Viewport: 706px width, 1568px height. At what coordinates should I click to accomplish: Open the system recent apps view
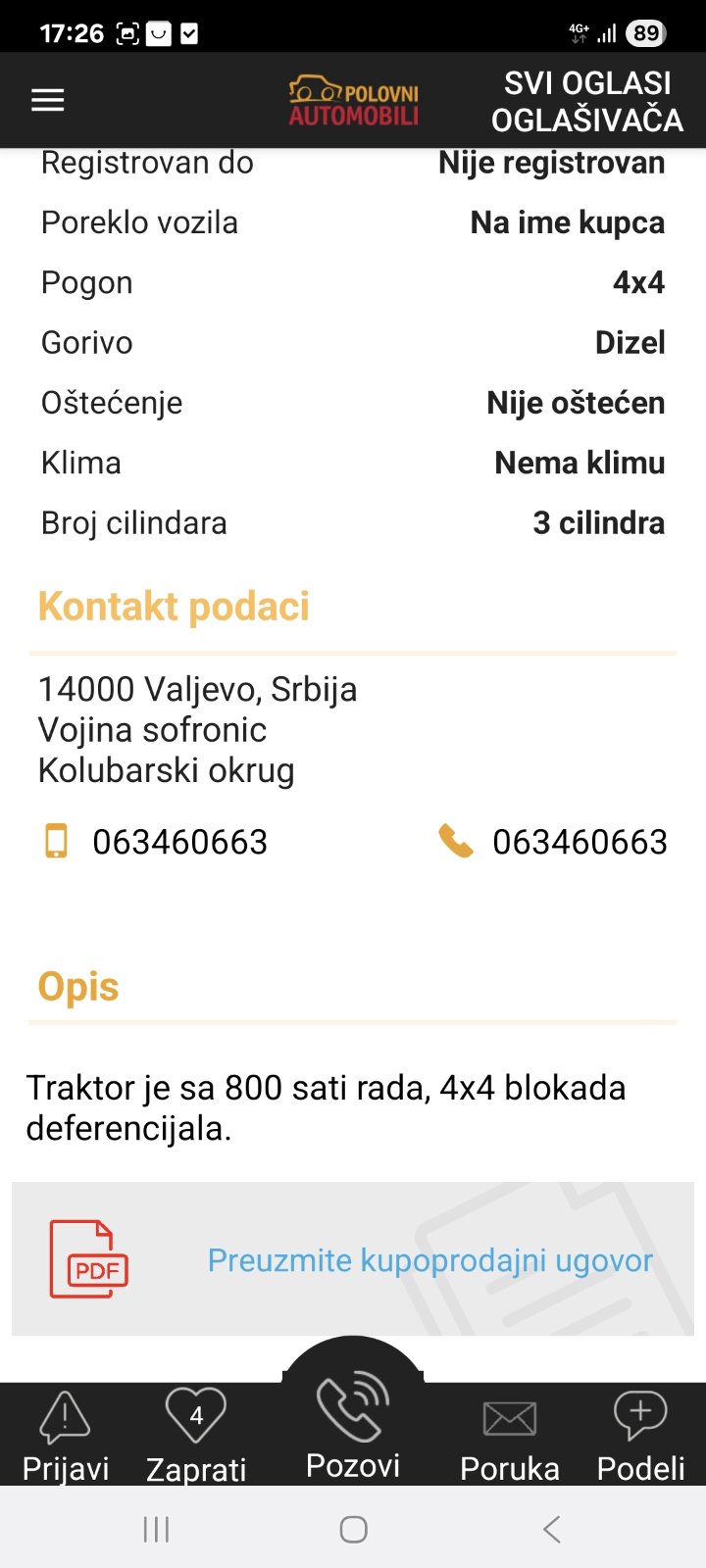click(x=156, y=1529)
